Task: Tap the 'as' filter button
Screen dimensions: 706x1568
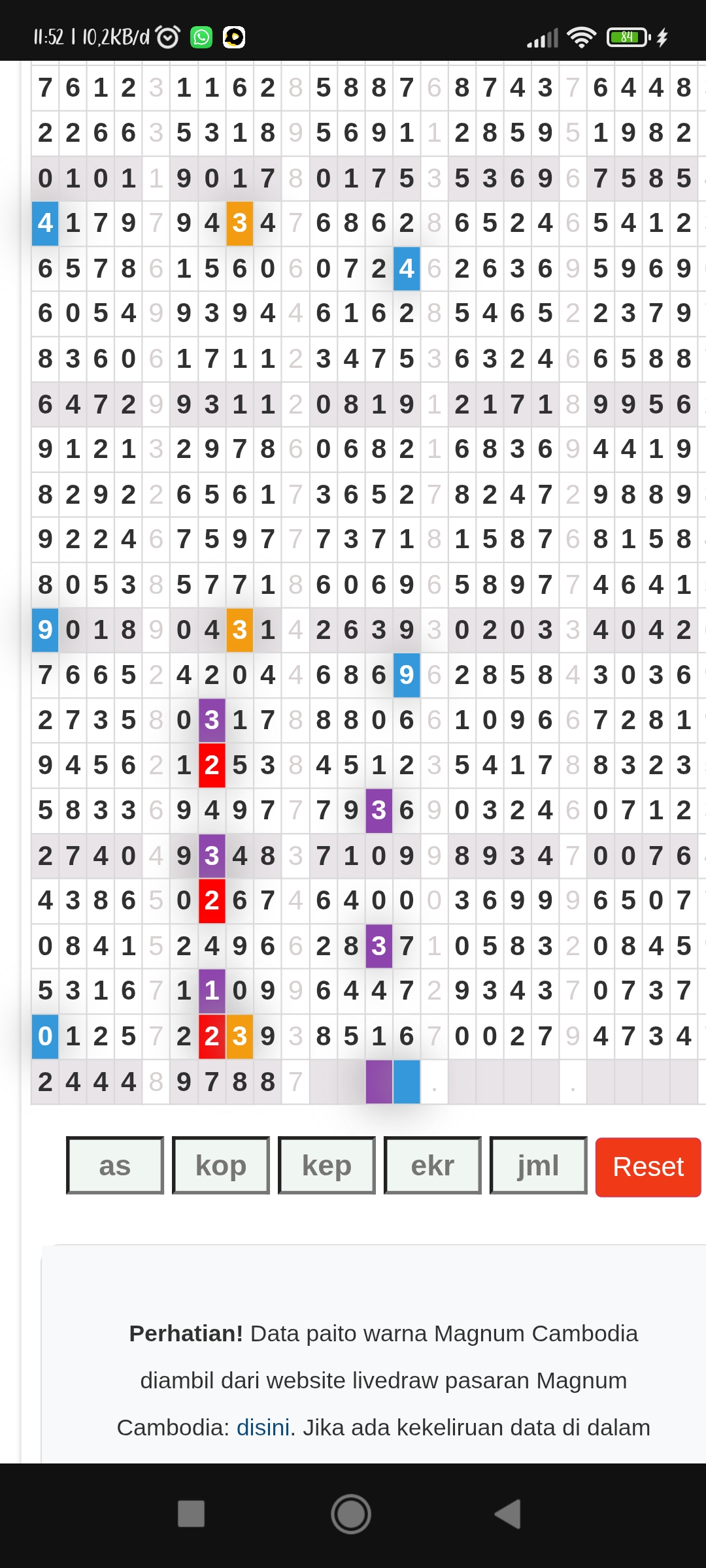Action: point(115,1166)
